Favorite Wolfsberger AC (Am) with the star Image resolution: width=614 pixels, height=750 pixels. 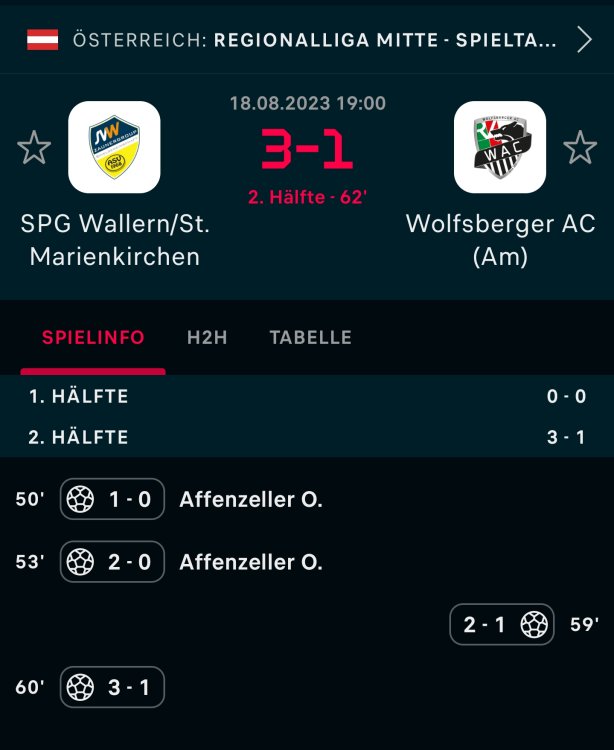click(x=580, y=148)
